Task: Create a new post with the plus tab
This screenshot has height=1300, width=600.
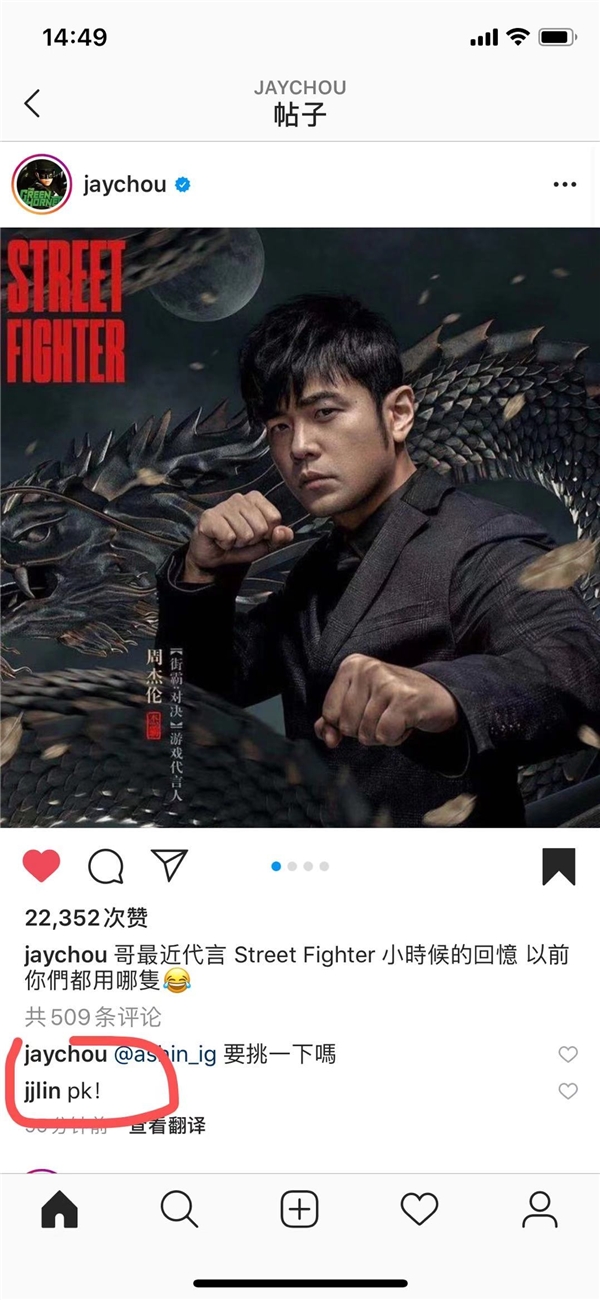Action: point(299,1209)
